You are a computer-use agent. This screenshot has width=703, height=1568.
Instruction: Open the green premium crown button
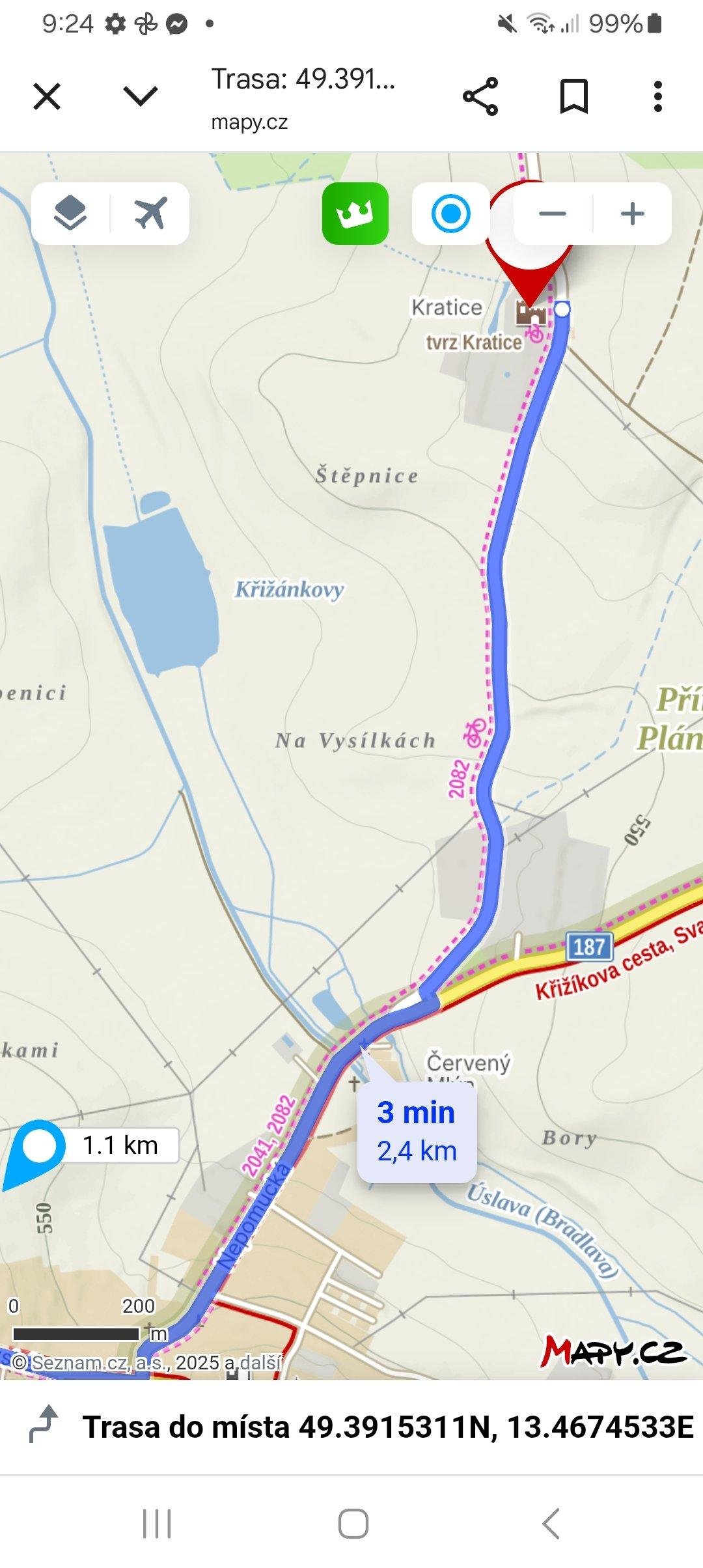coord(355,214)
